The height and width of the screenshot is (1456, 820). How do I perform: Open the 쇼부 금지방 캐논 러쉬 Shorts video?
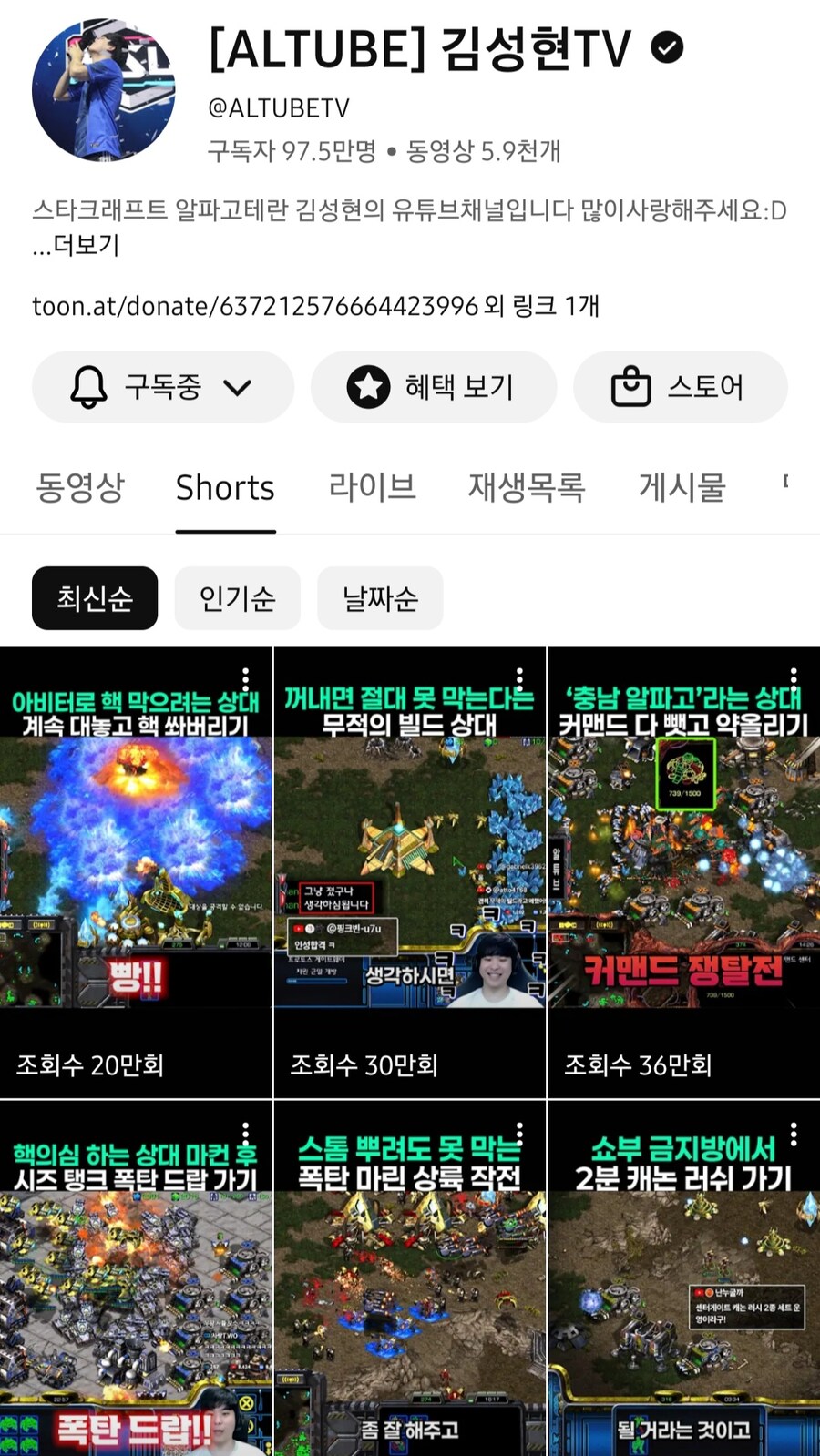tap(683, 1293)
